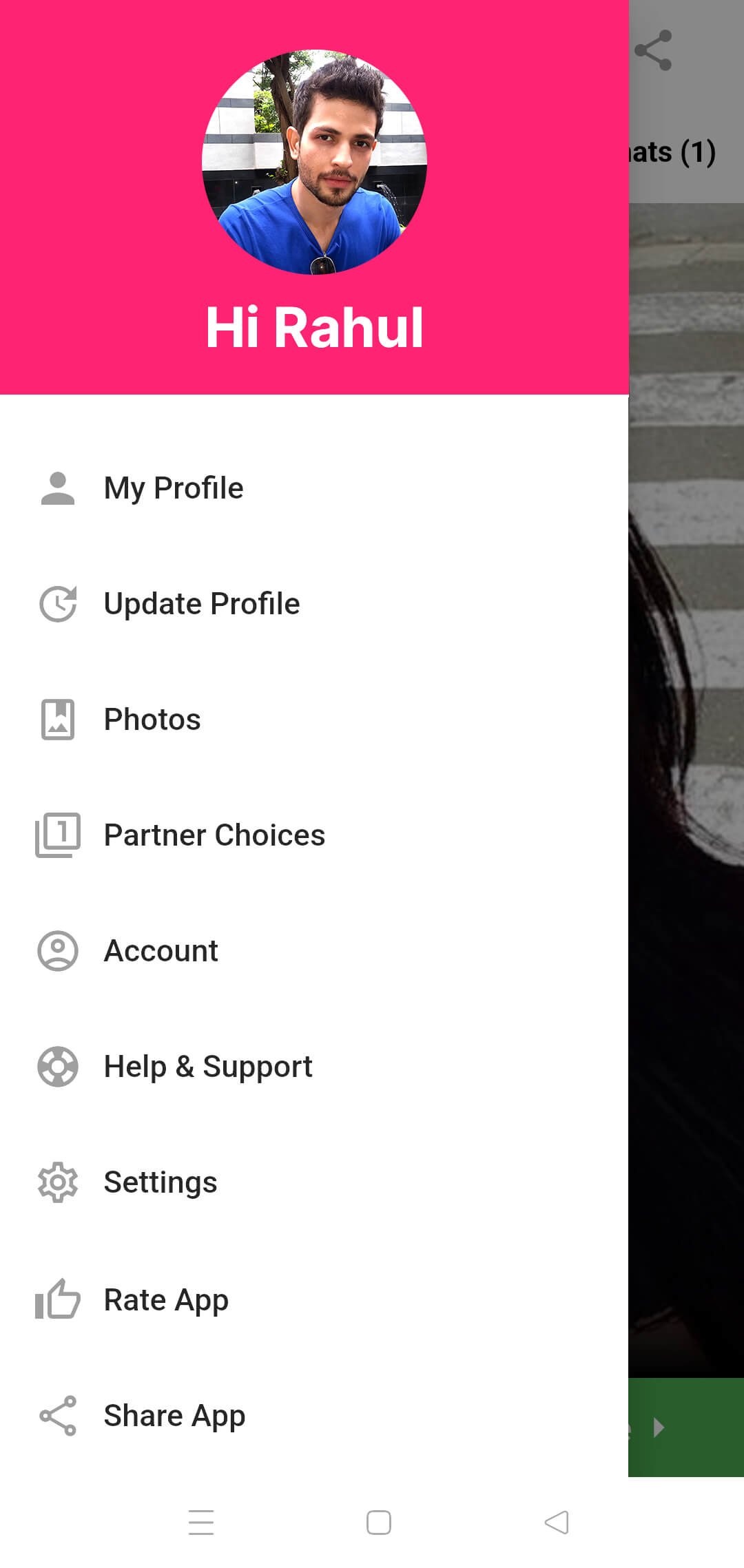This screenshot has height=1568, width=744.
Task: Choose Rate App
Action: [165, 1300]
